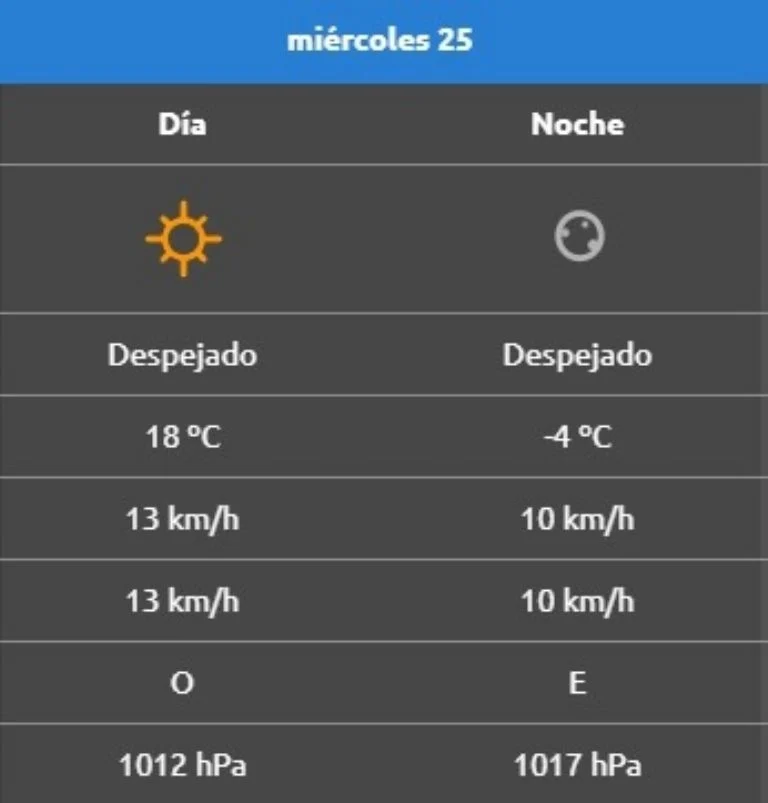
Task: Open the miércoles 25 day header
Action: tap(384, 41)
